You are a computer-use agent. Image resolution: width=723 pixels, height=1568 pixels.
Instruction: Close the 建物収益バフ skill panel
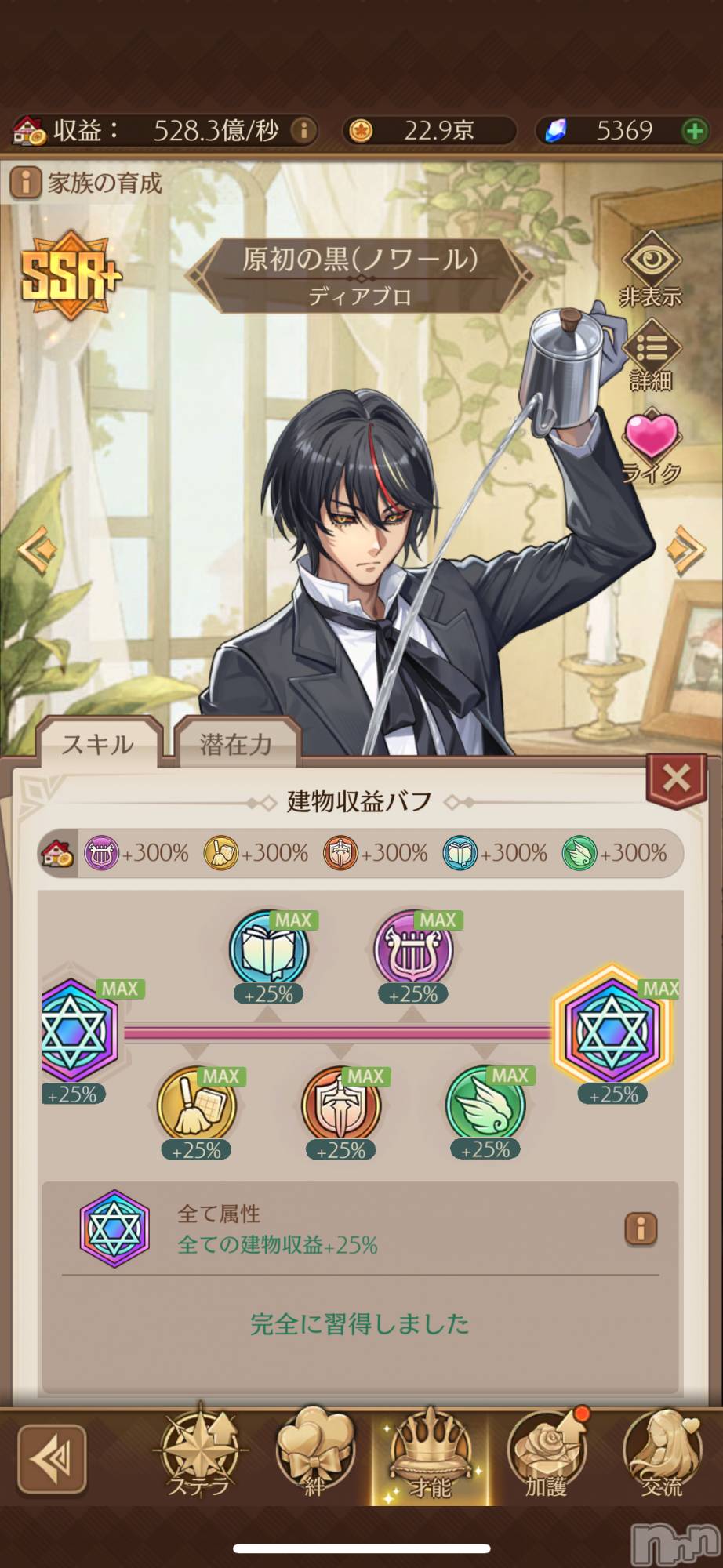pyautogui.click(x=676, y=779)
